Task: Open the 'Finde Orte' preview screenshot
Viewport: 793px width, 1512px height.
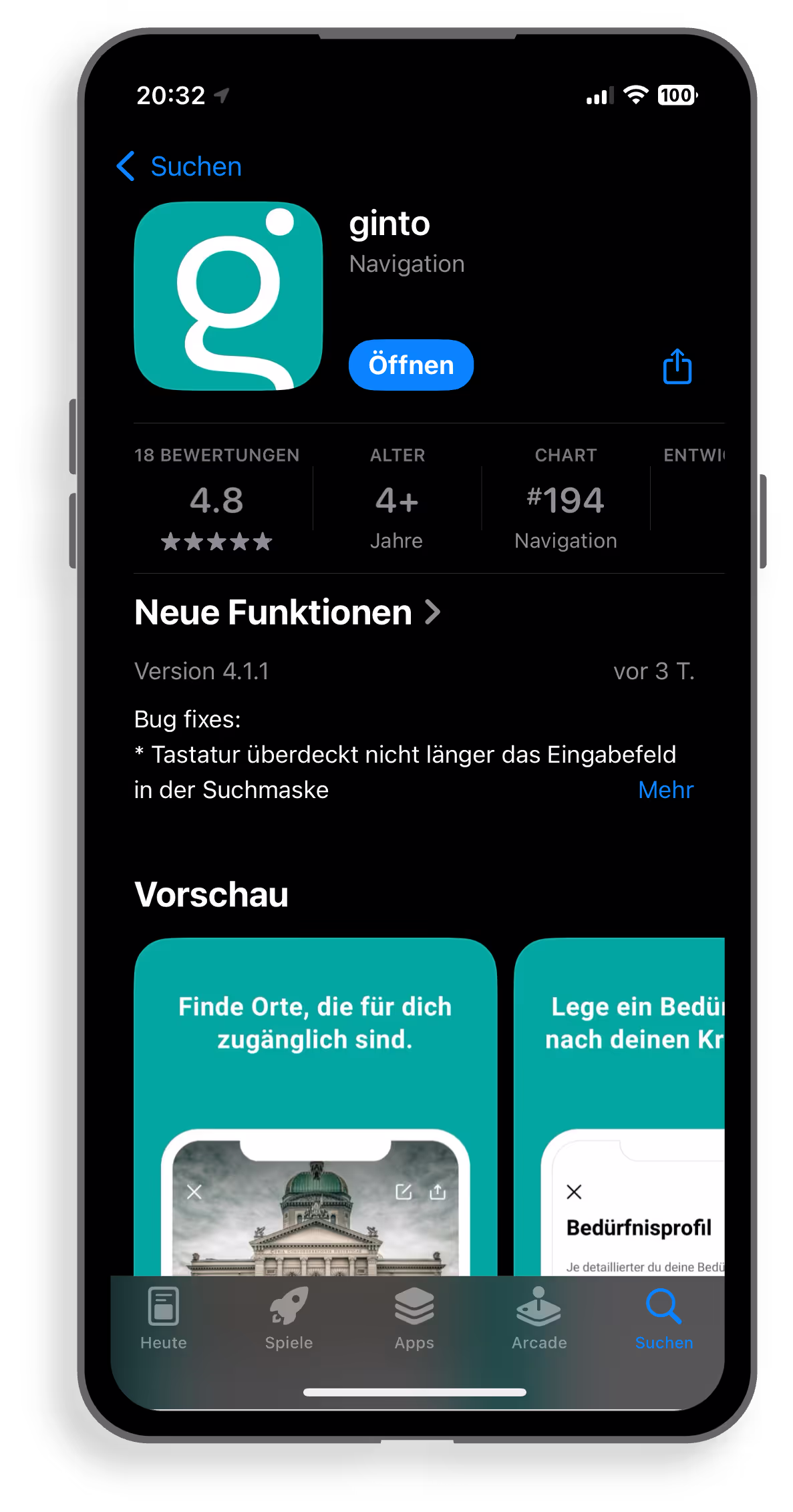Action: coord(315,1107)
